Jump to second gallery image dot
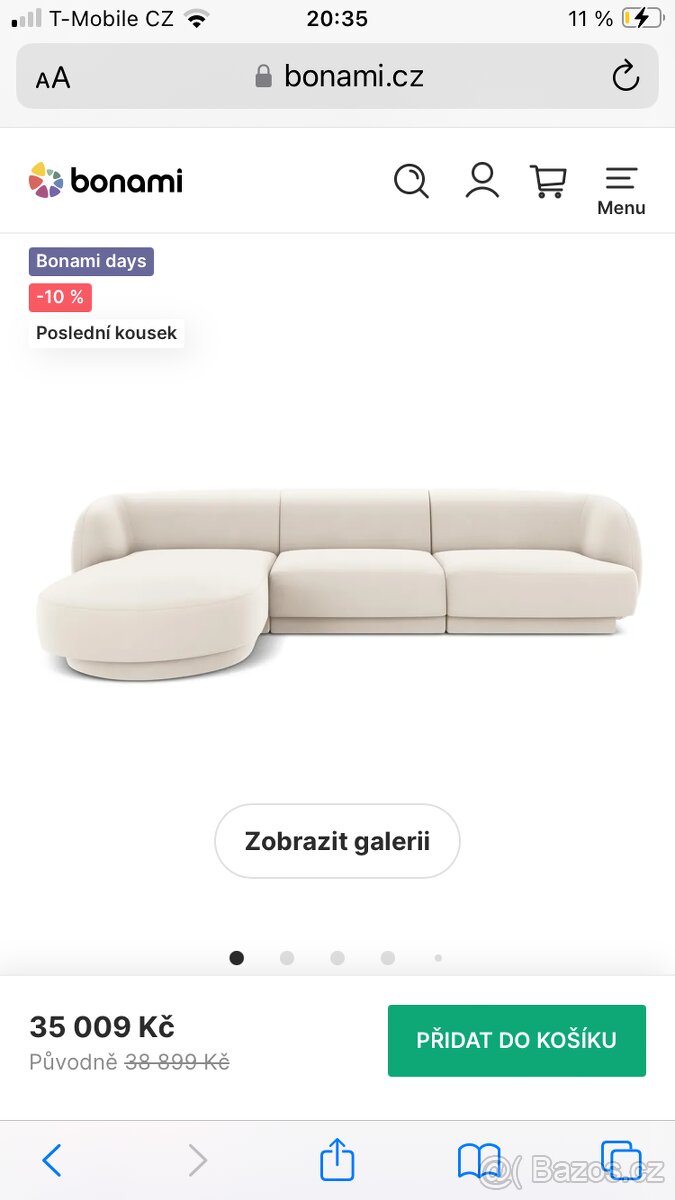Viewport: 675px width, 1200px height. [287, 958]
